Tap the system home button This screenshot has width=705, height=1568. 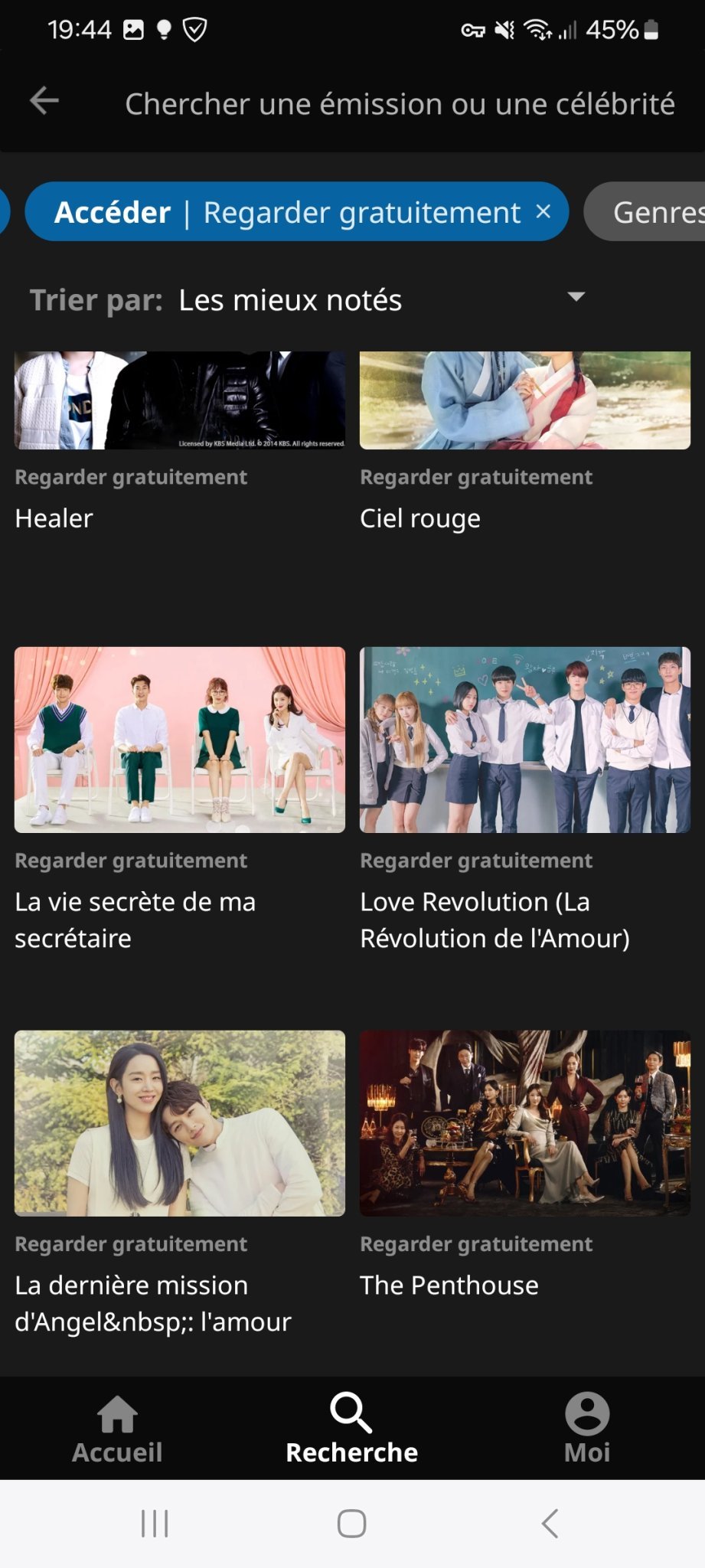(x=351, y=1524)
